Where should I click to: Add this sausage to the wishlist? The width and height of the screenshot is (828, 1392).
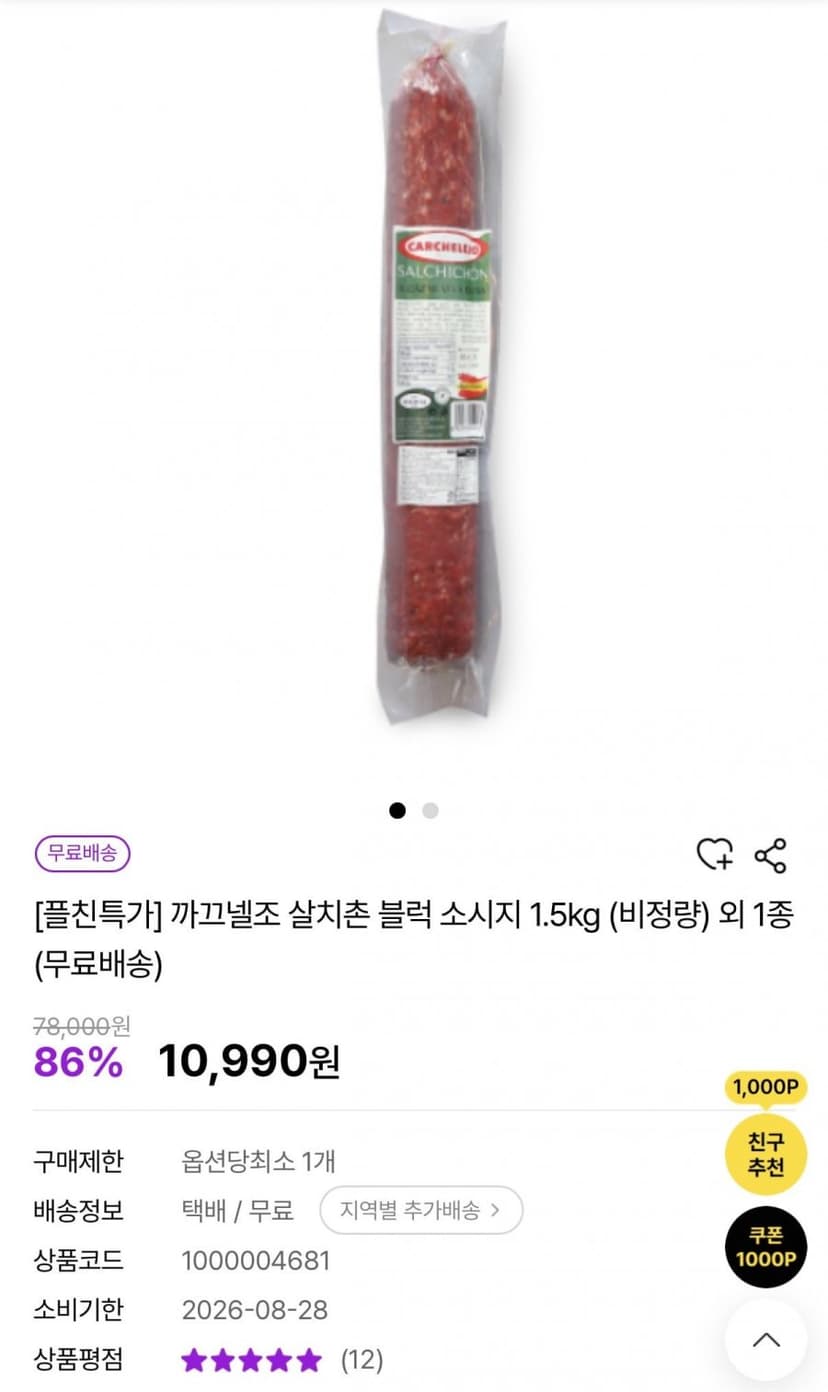coord(715,855)
